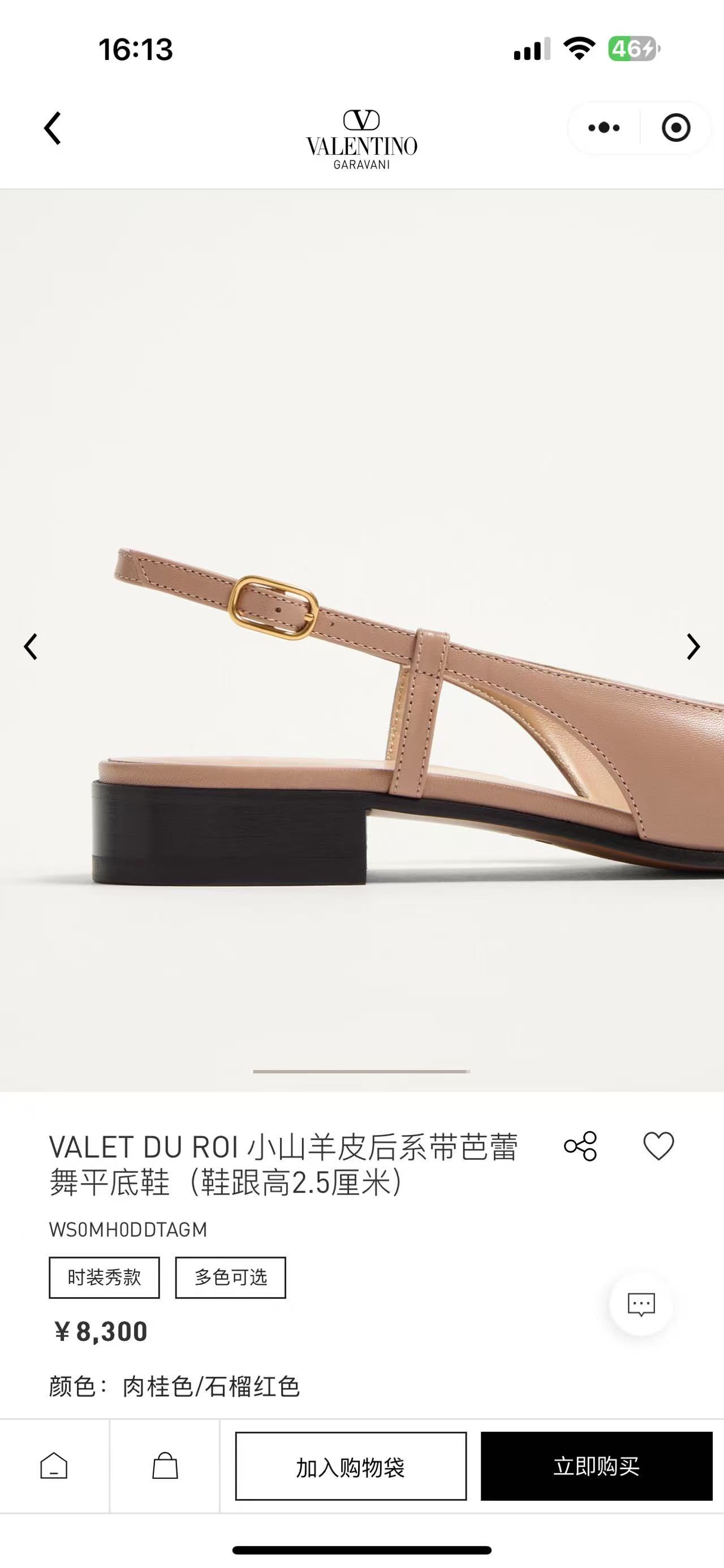724x1568 pixels.
Task: Show the previous product image
Action: point(31,647)
